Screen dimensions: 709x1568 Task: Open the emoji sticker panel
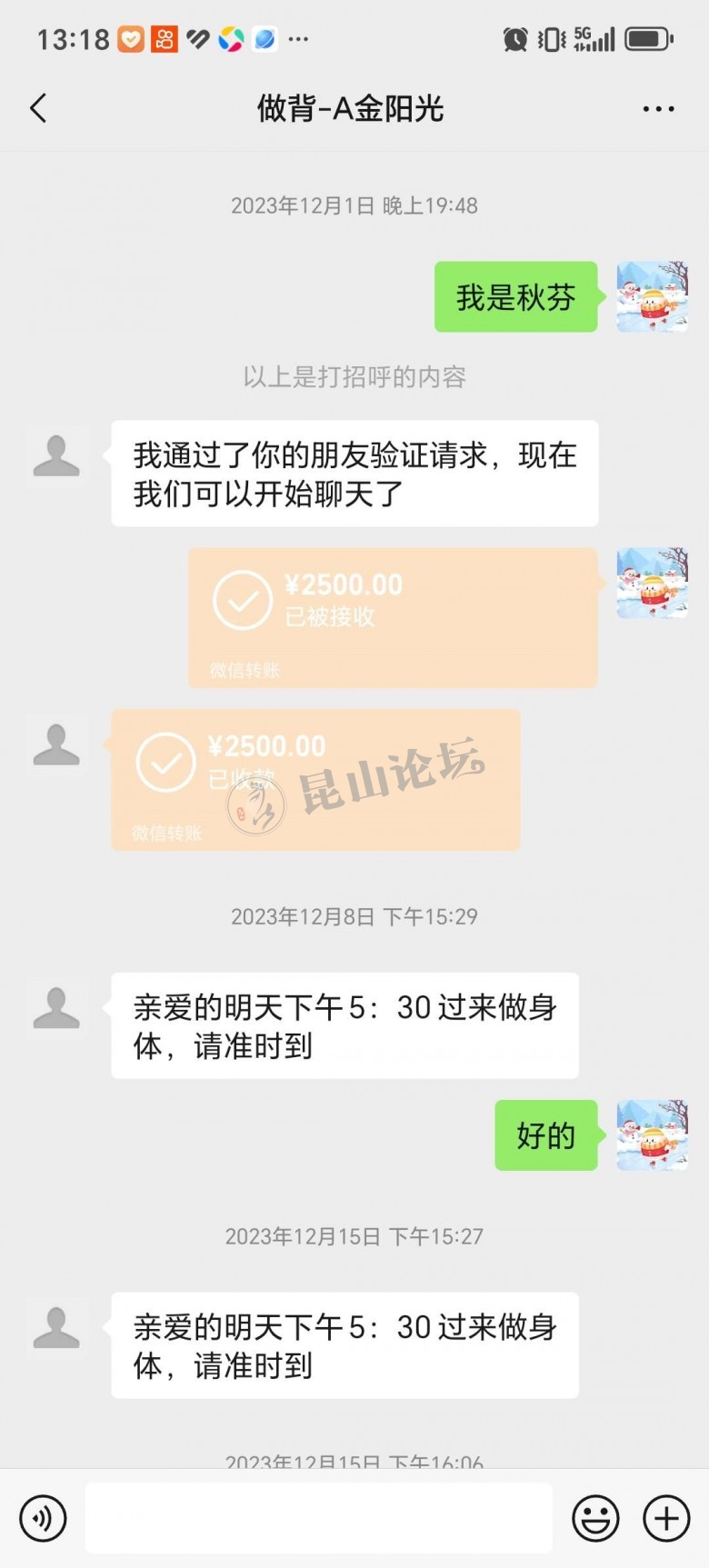point(595,1518)
